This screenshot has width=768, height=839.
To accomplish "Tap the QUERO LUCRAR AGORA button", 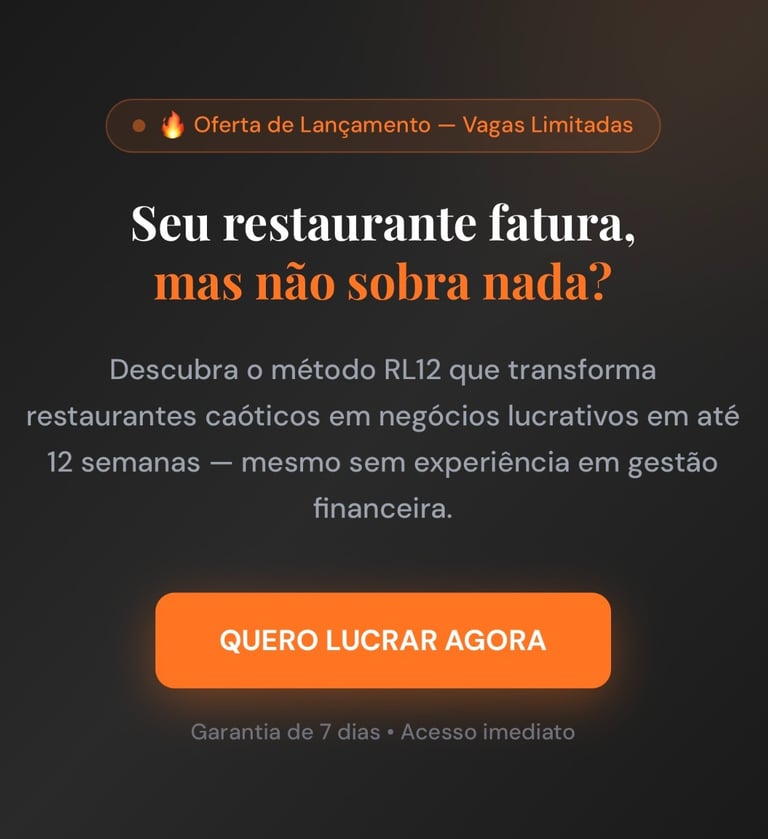I will click(x=383, y=640).
